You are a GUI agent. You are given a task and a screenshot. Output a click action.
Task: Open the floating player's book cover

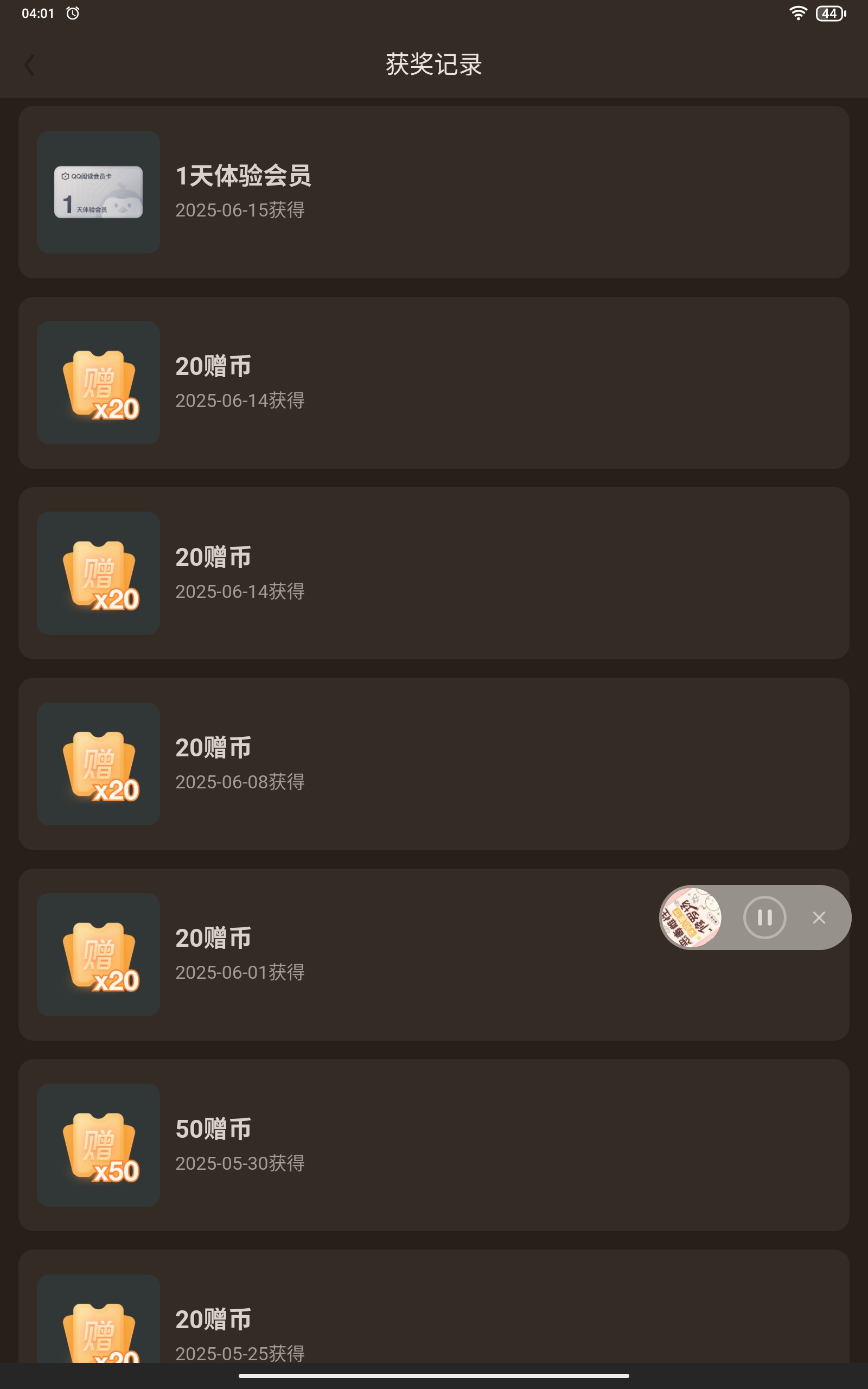pyautogui.click(x=691, y=917)
